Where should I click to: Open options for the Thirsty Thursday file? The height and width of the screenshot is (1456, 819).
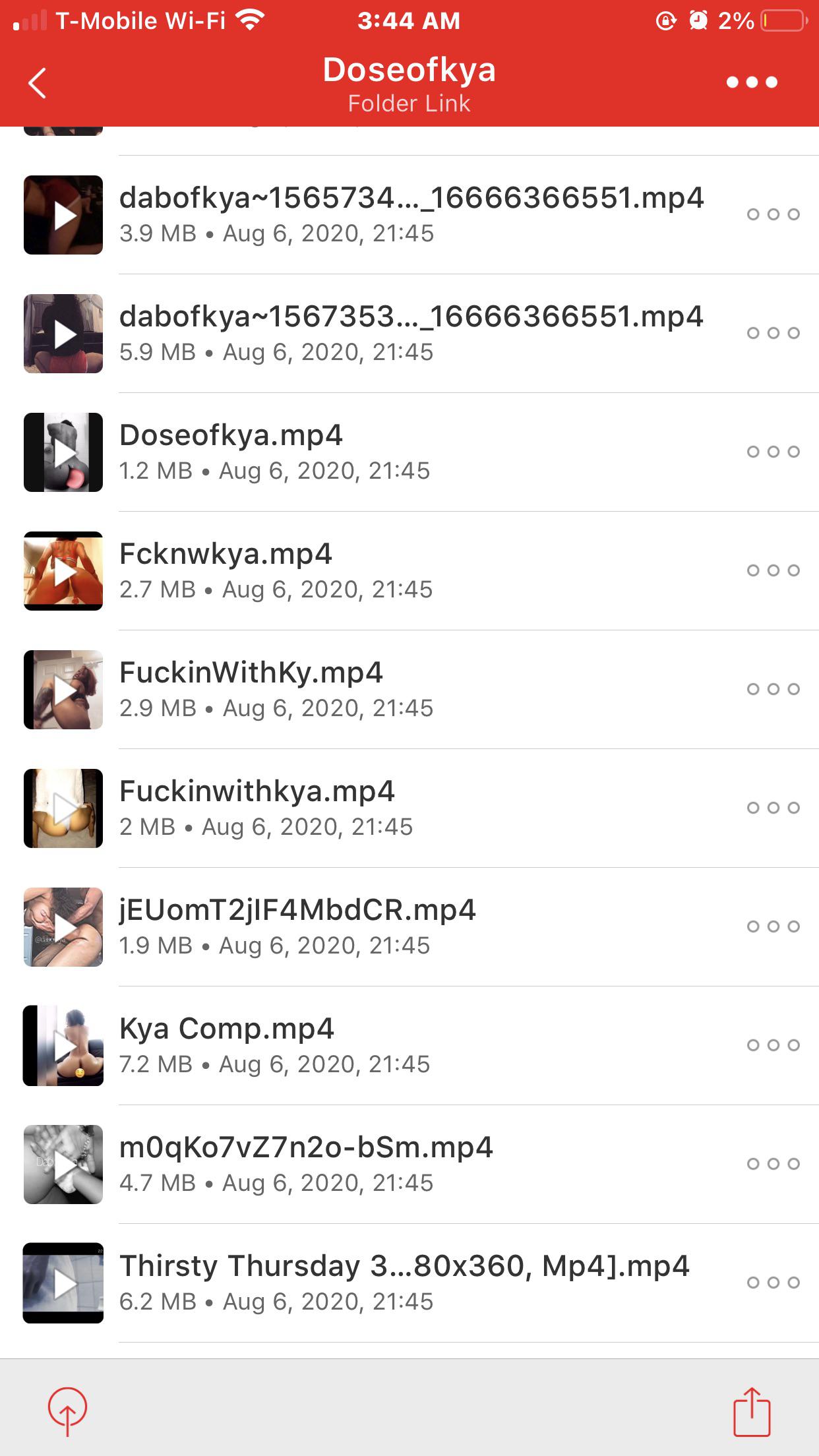tap(773, 1283)
